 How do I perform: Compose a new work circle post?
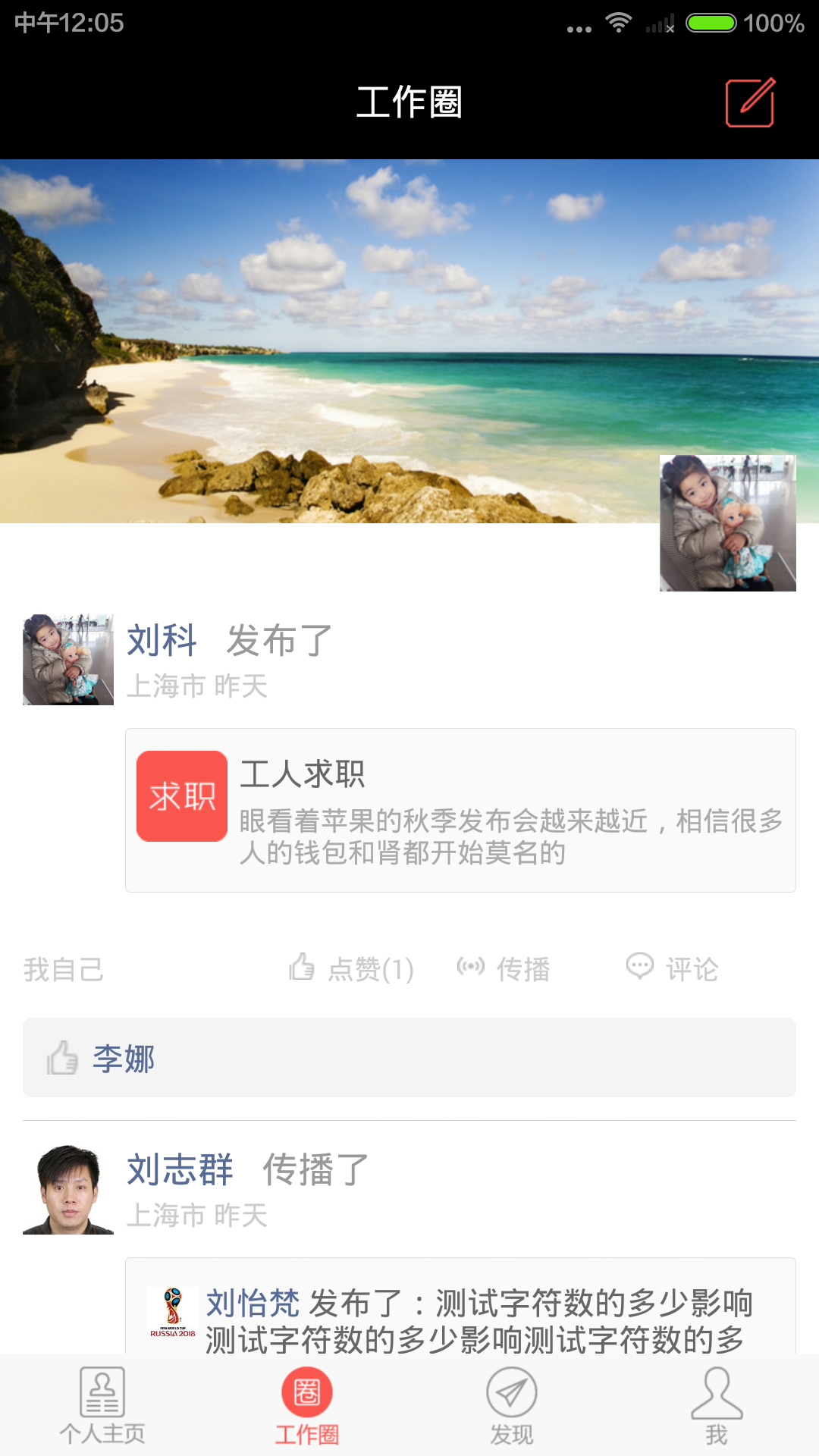click(749, 102)
